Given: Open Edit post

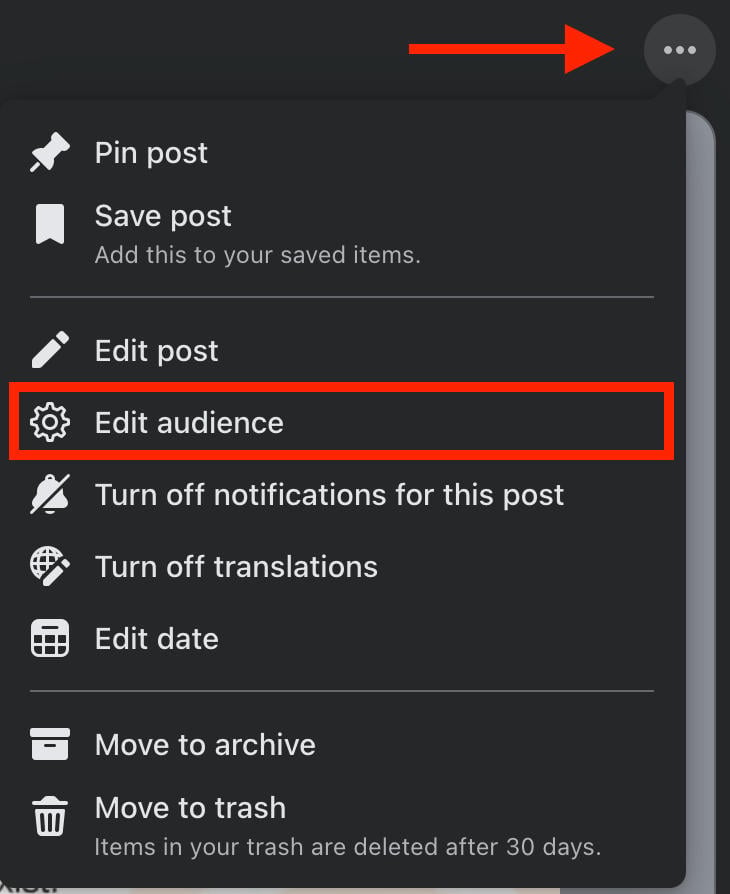Looking at the screenshot, I should pos(342,350).
